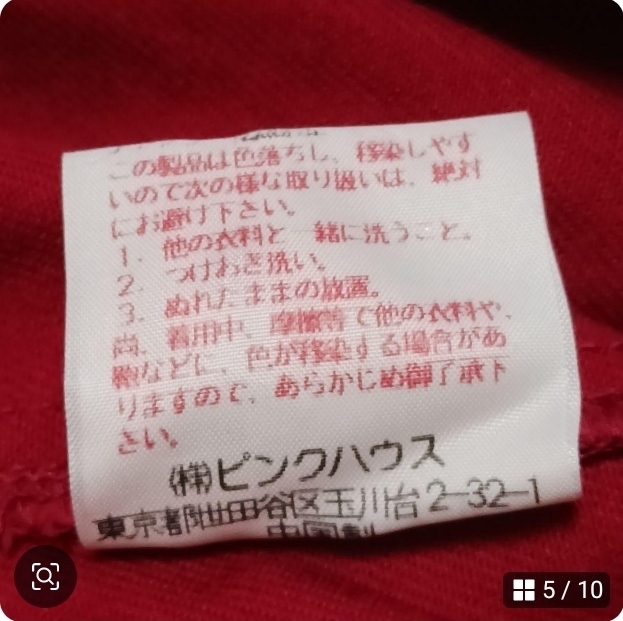Open visual search lens icon
The width and height of the screenshot is (623, 621).
coord(45,577)
